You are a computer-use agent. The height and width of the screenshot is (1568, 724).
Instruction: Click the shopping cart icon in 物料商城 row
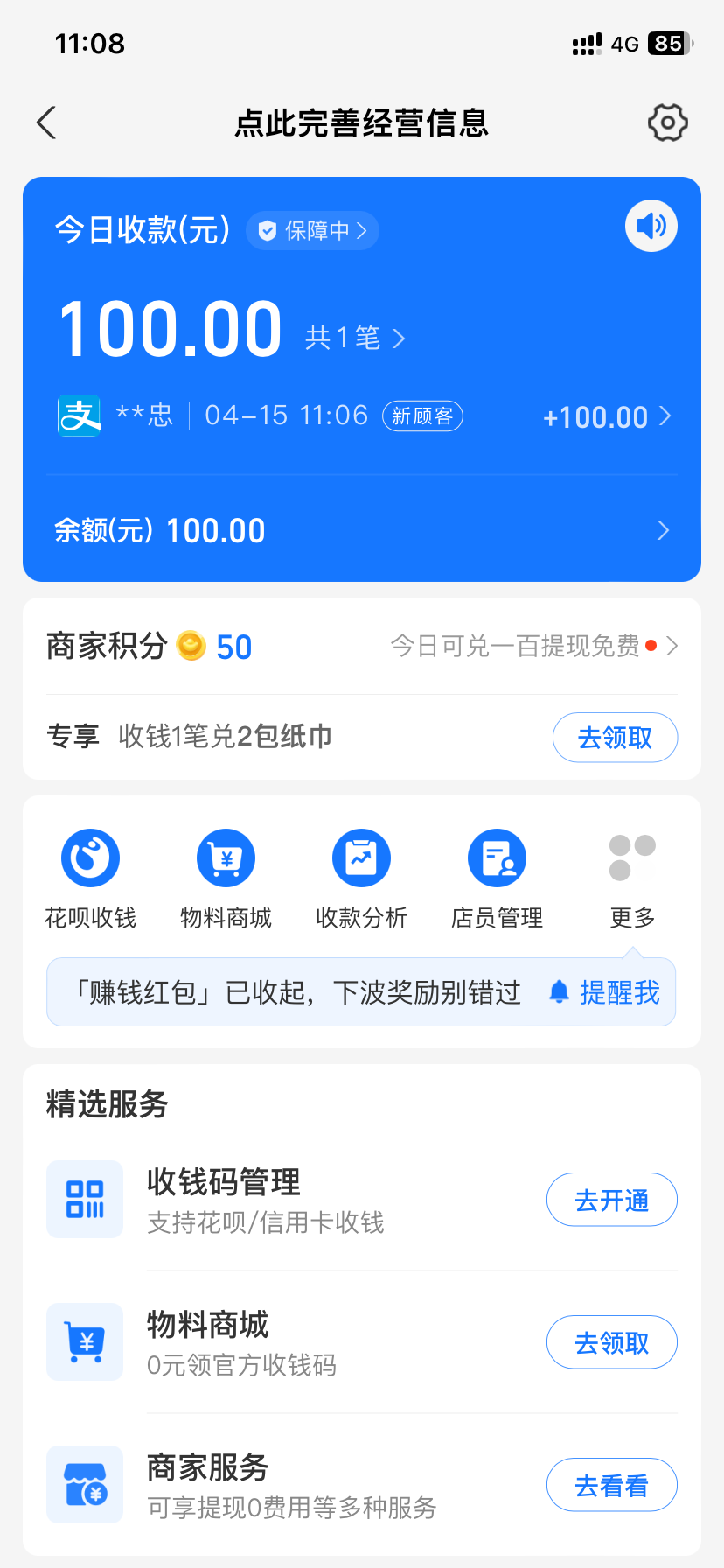point(84,1341)
